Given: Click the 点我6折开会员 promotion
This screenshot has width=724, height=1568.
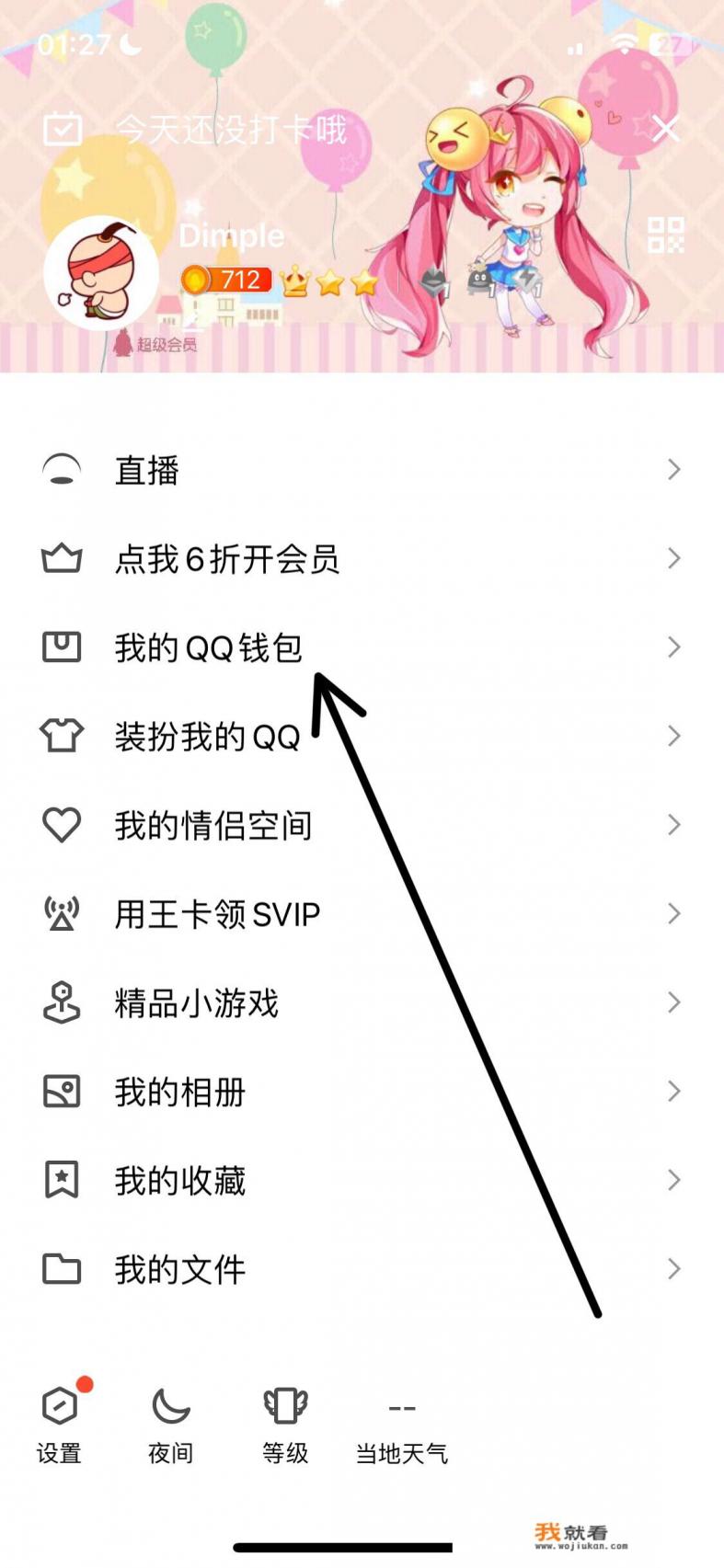Looking at the screenshot, I should click(x=226, y=559).
